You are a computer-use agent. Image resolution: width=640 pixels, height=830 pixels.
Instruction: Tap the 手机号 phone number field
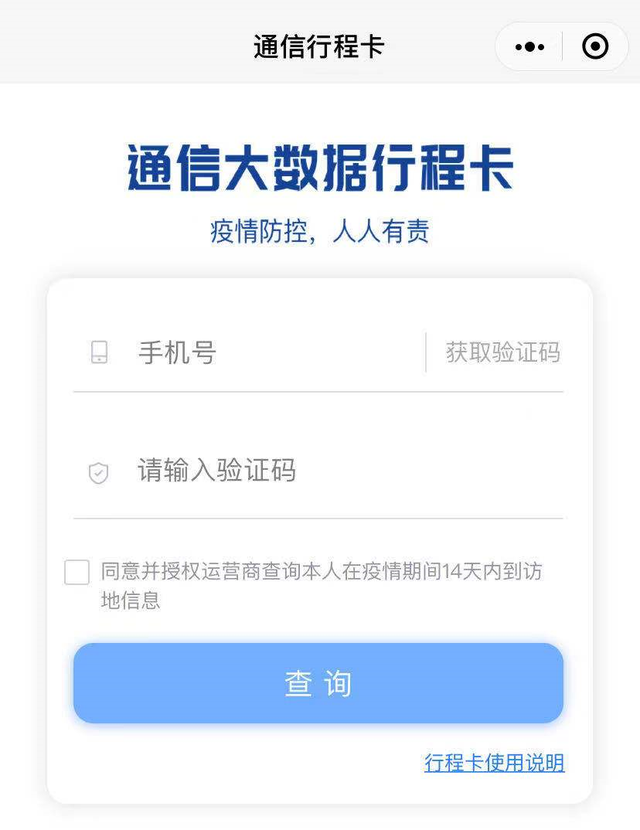(270, 352)
